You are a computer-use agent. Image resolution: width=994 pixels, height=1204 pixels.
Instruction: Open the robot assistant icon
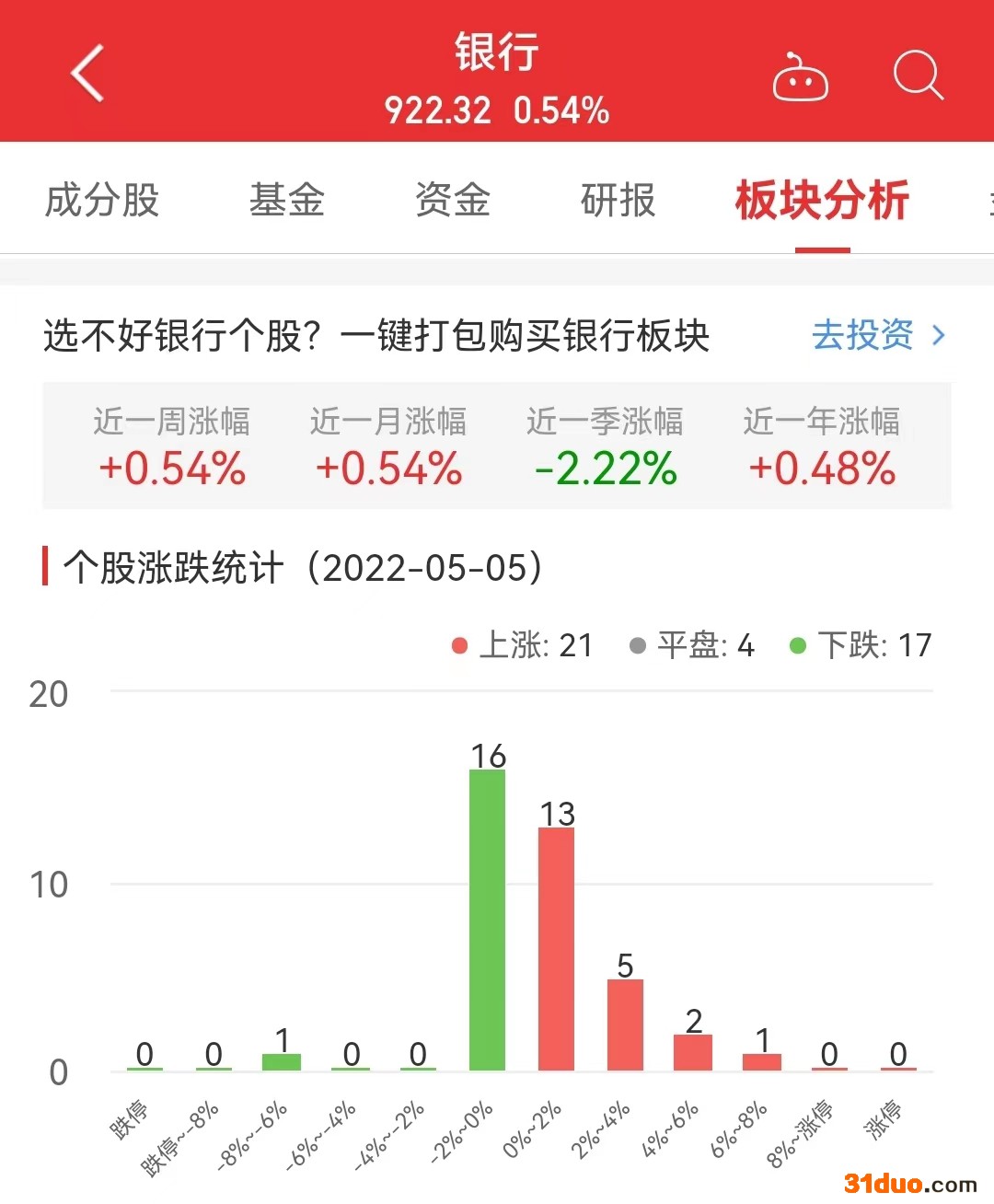[800, 77]
